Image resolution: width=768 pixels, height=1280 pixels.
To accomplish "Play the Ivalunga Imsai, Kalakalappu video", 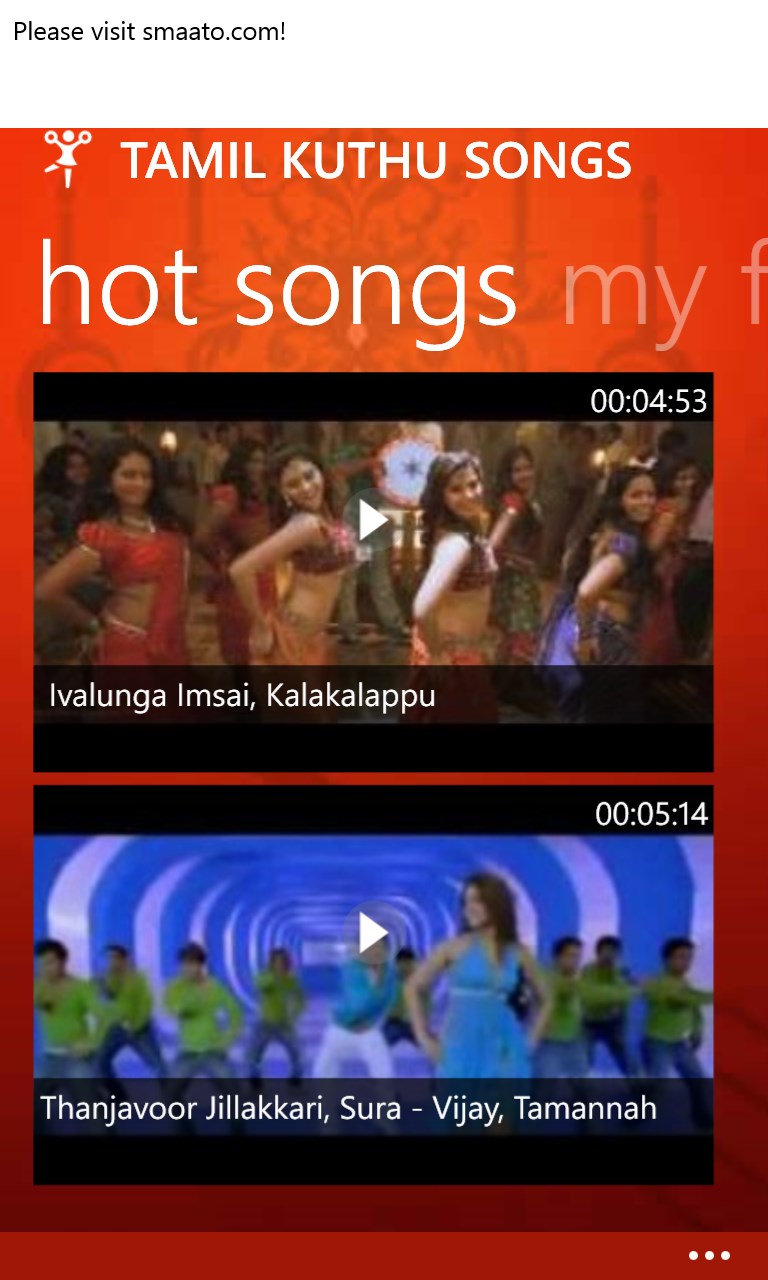I will pyautogui.click(x=373, y=521).
